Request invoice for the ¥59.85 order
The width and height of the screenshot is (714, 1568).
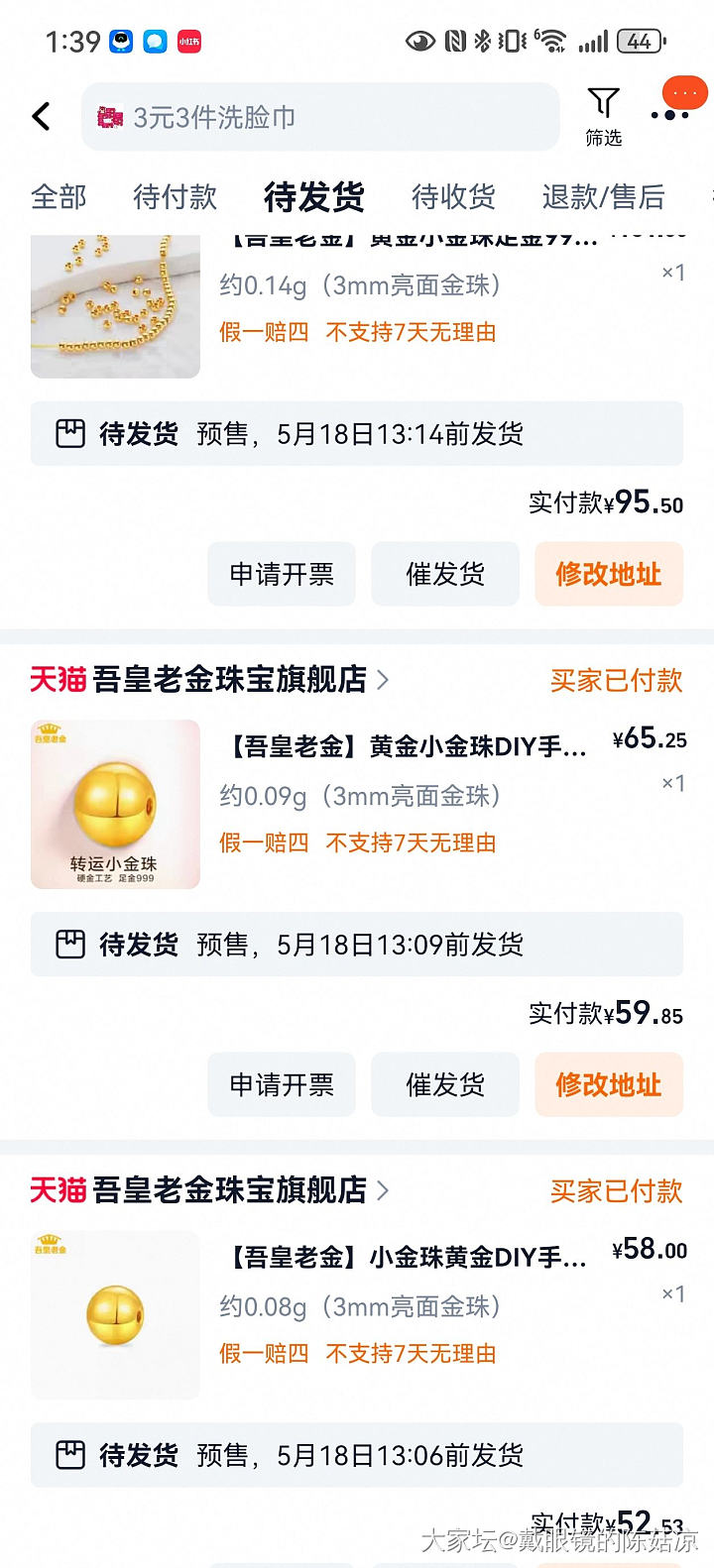(282, 1084)
